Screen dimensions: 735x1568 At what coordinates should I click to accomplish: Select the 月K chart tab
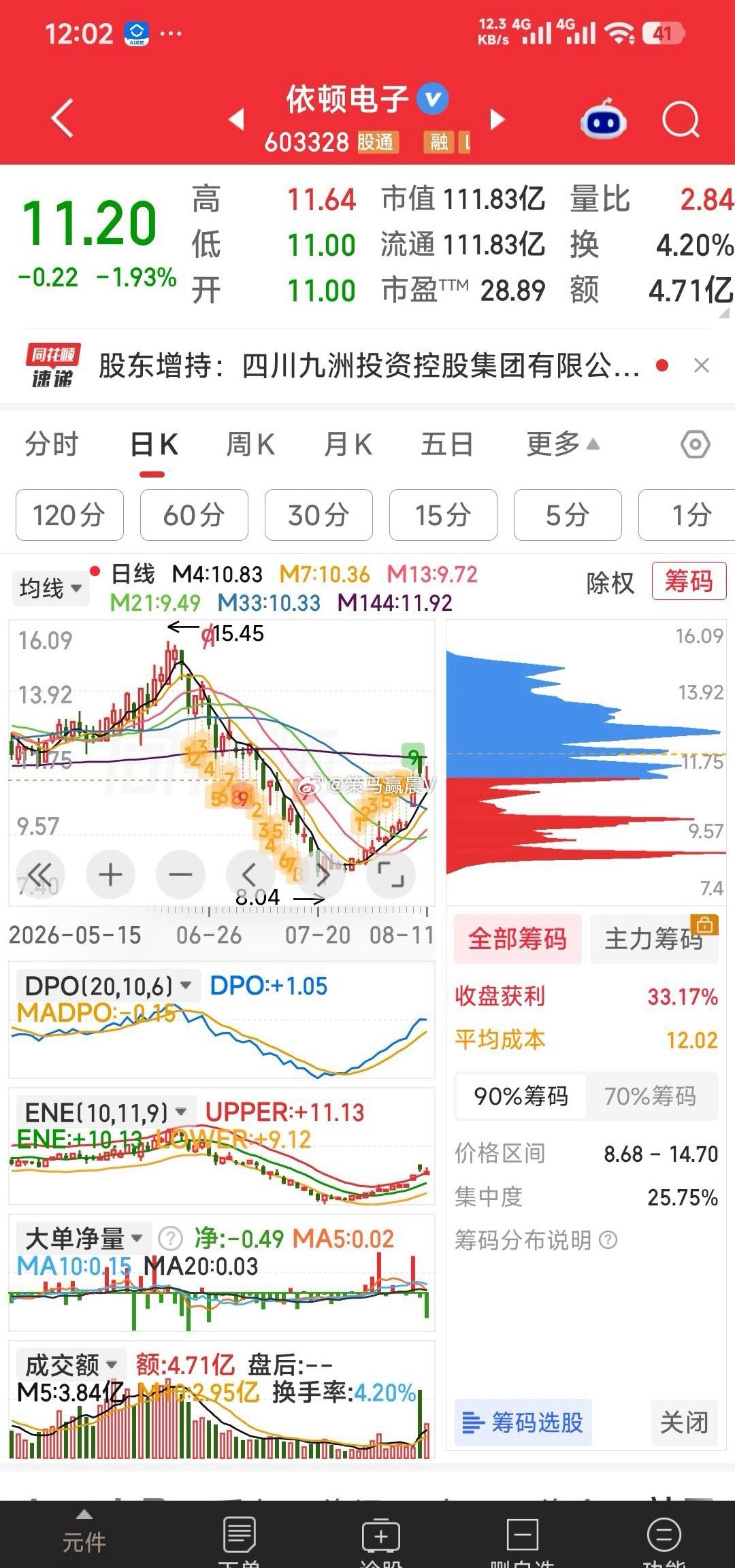[348, 444]
